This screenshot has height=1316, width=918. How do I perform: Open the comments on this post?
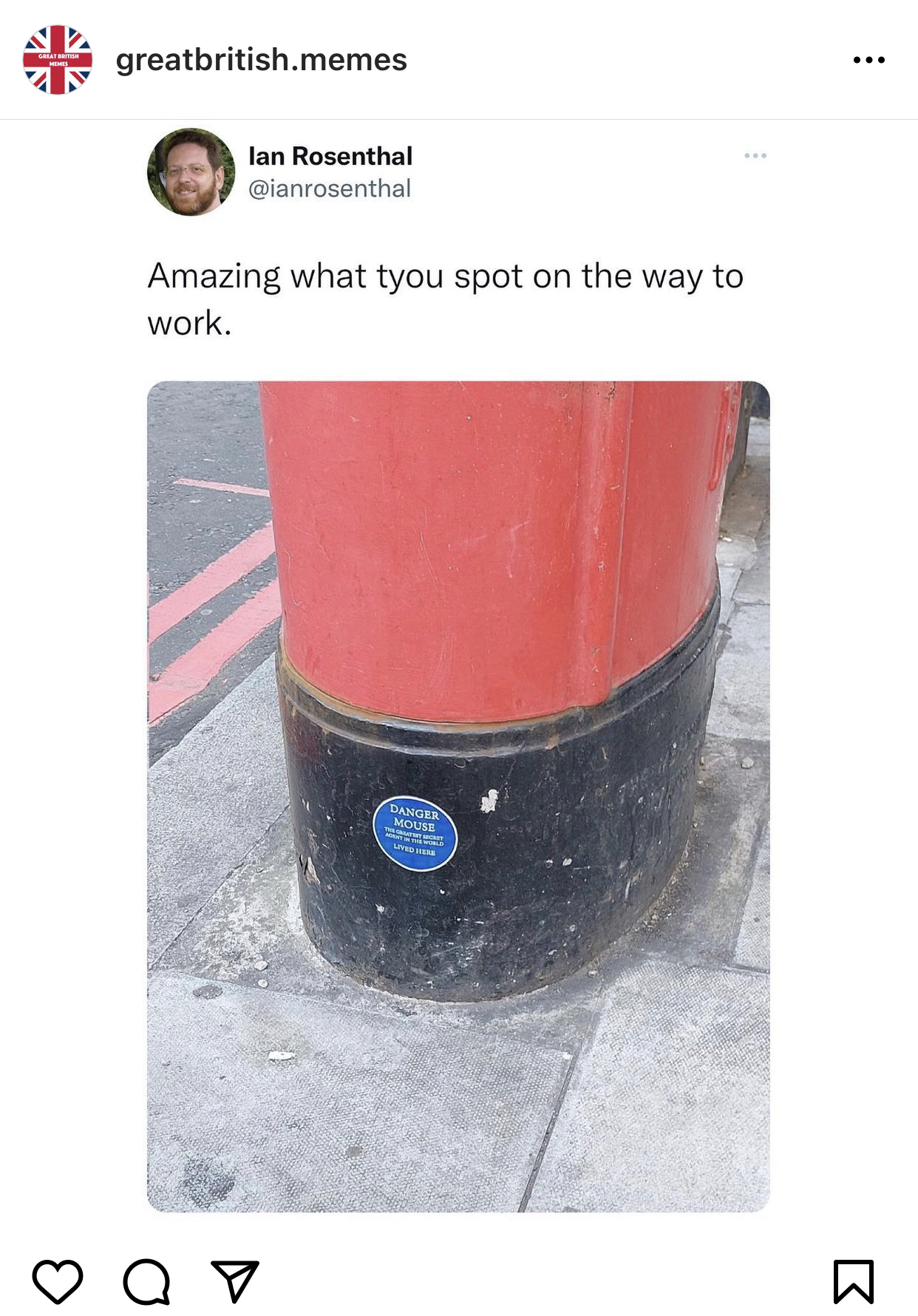(146, 1281)
